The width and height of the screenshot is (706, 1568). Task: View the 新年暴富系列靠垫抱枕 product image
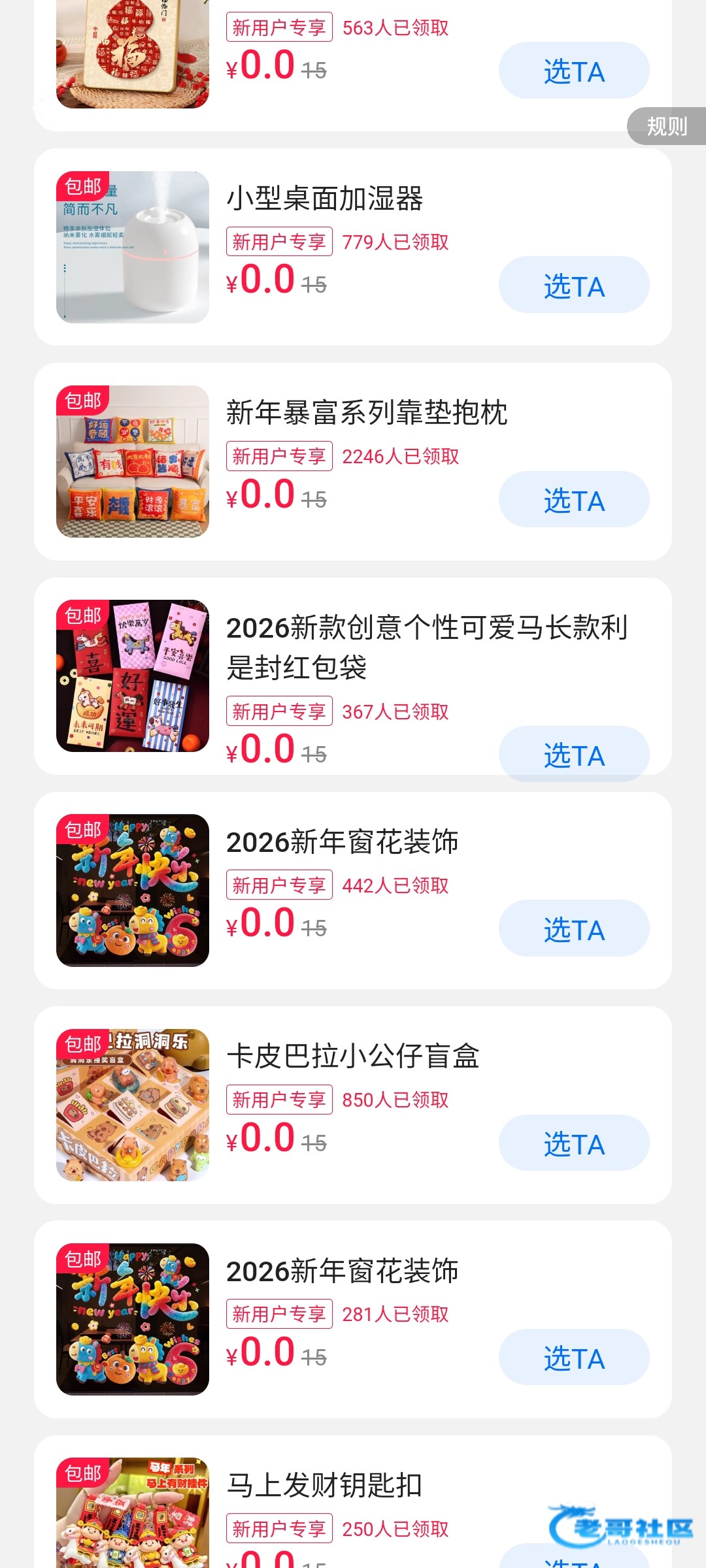tap(133, 461)
